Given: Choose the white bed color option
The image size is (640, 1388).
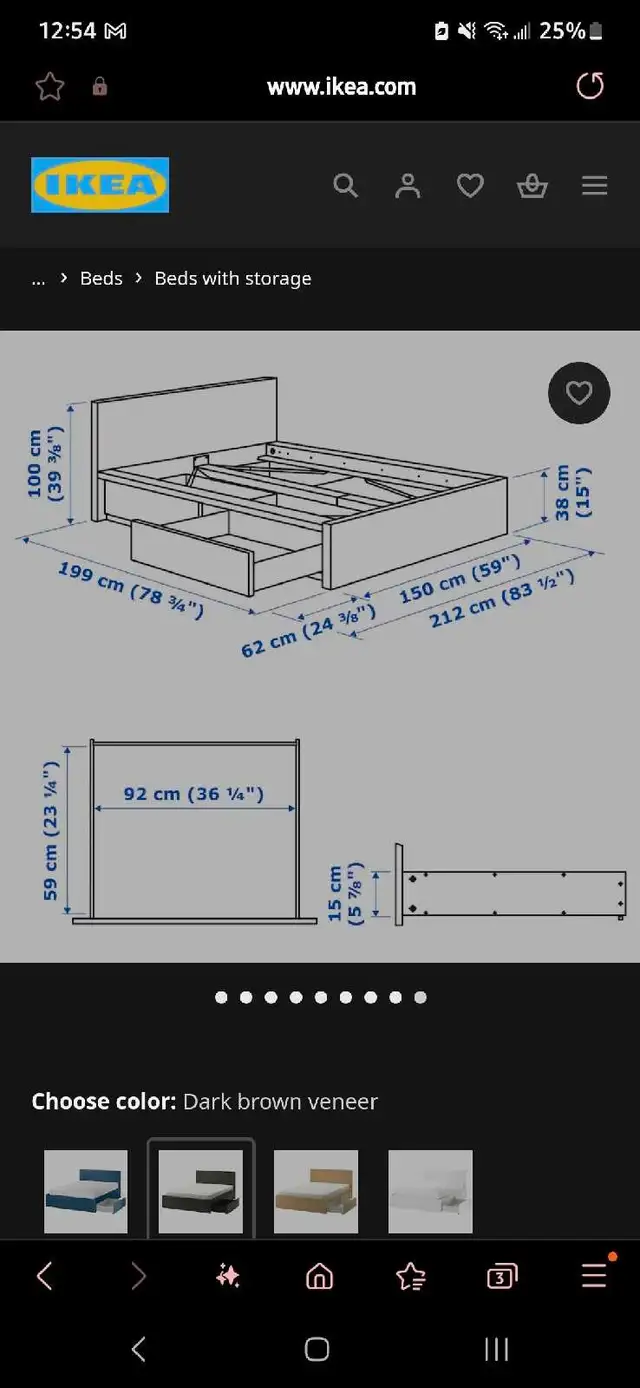Looking at the screenshot, I should (430, 1191).
